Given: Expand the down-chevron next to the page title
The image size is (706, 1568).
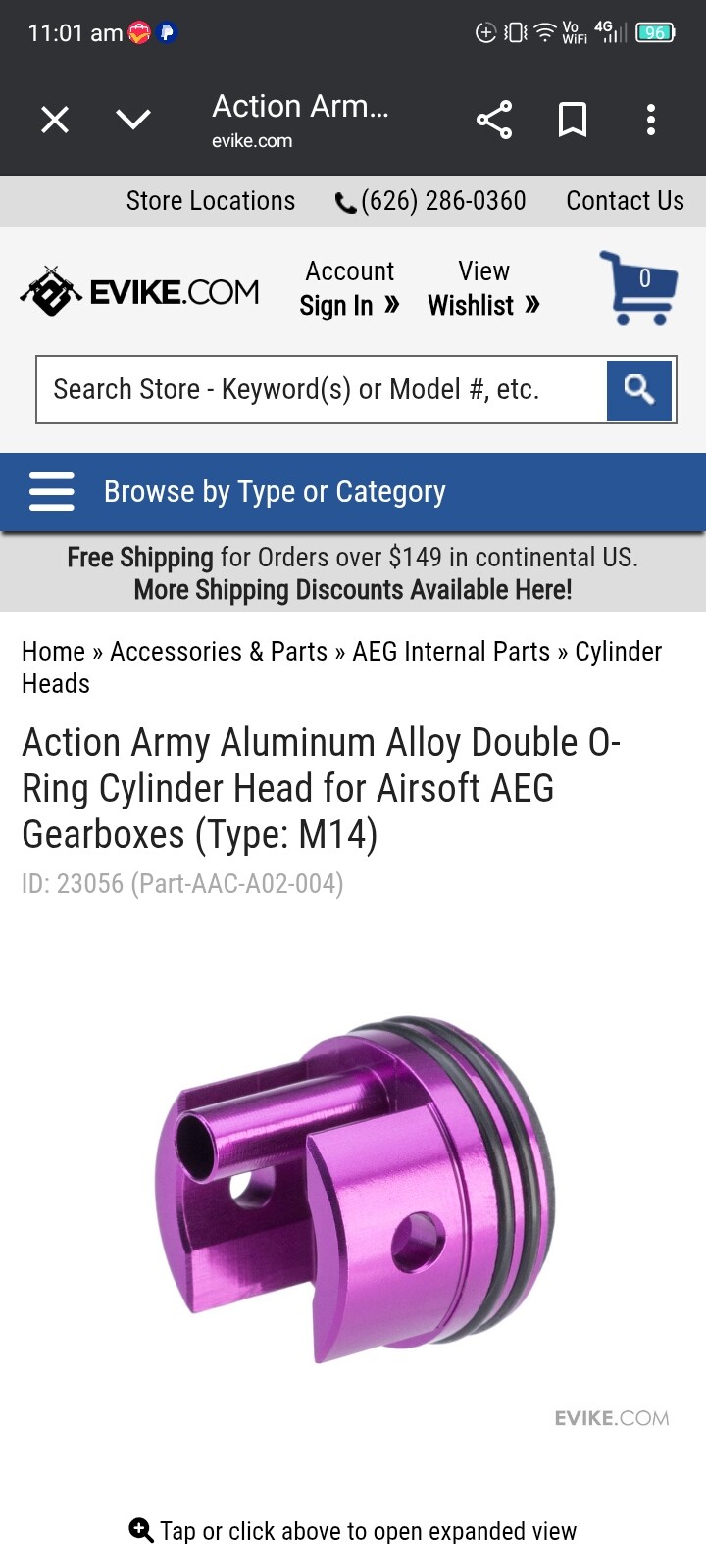Looking at the screenshot, I should (133, 120).
